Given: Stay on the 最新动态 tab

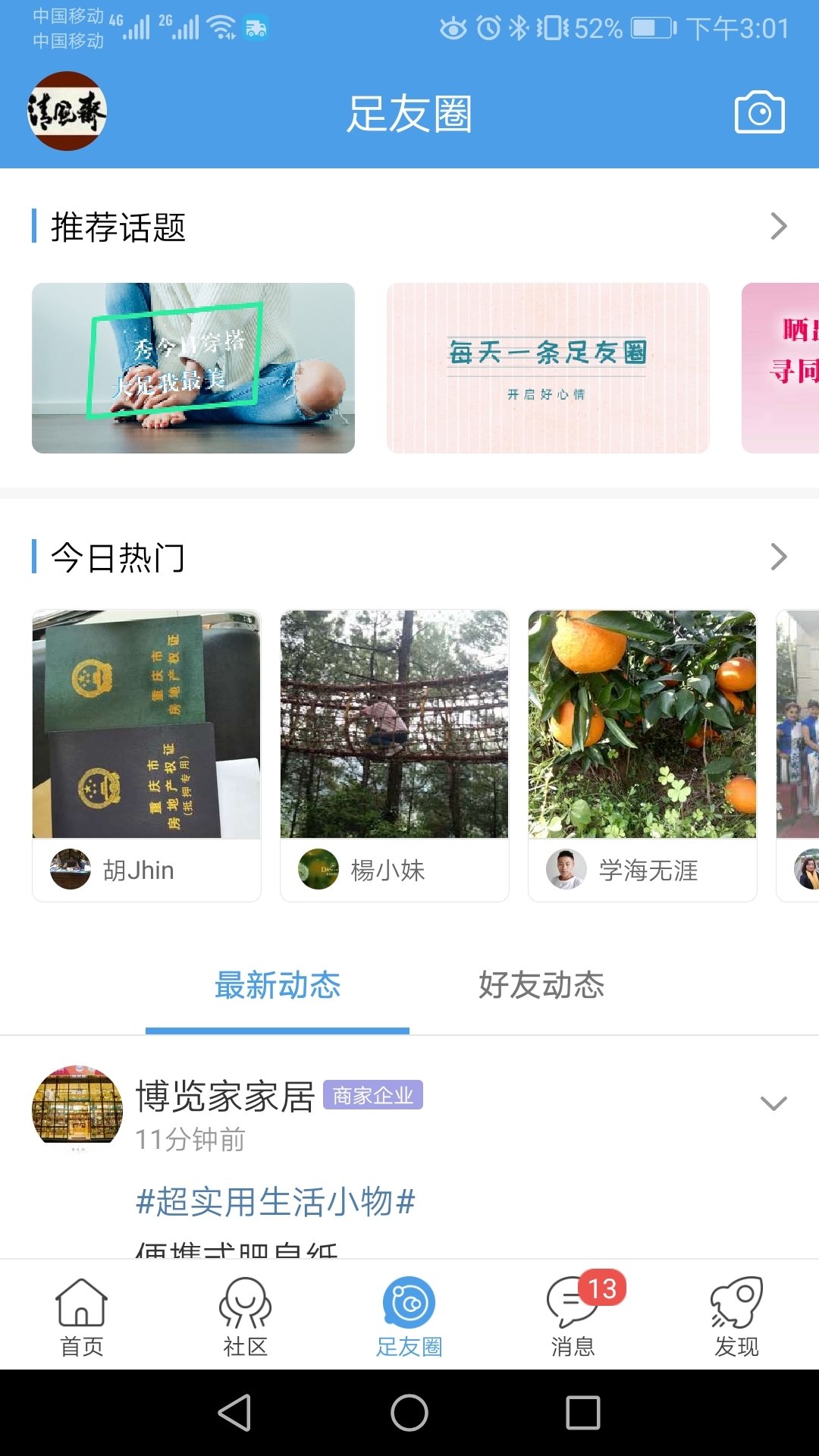Looking at the screenshot, I should (x=278, y=986).
